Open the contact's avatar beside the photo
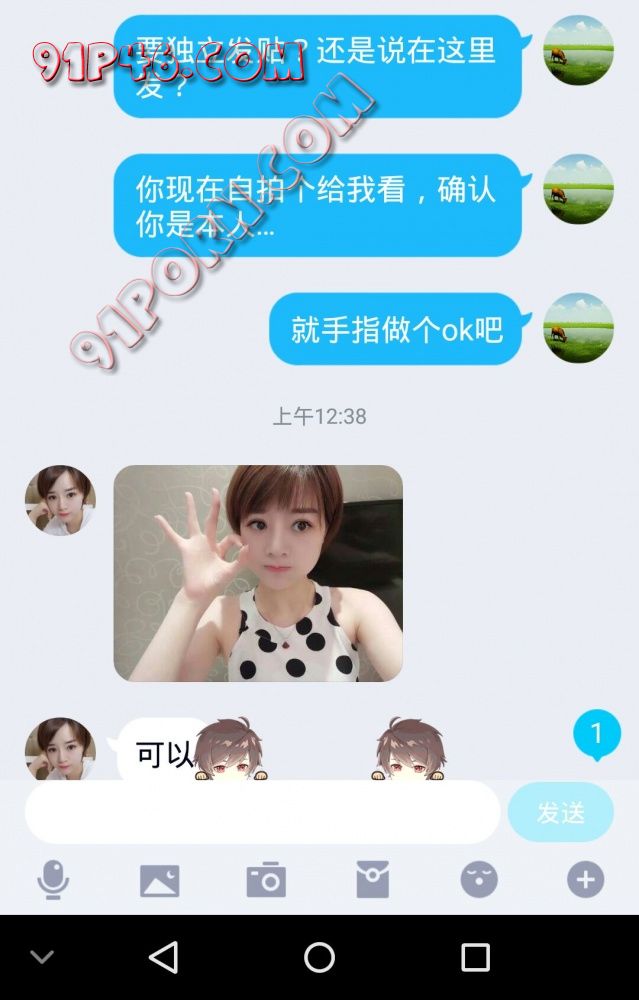This screenshot has height=1000, width=639. tap(60, 500)
